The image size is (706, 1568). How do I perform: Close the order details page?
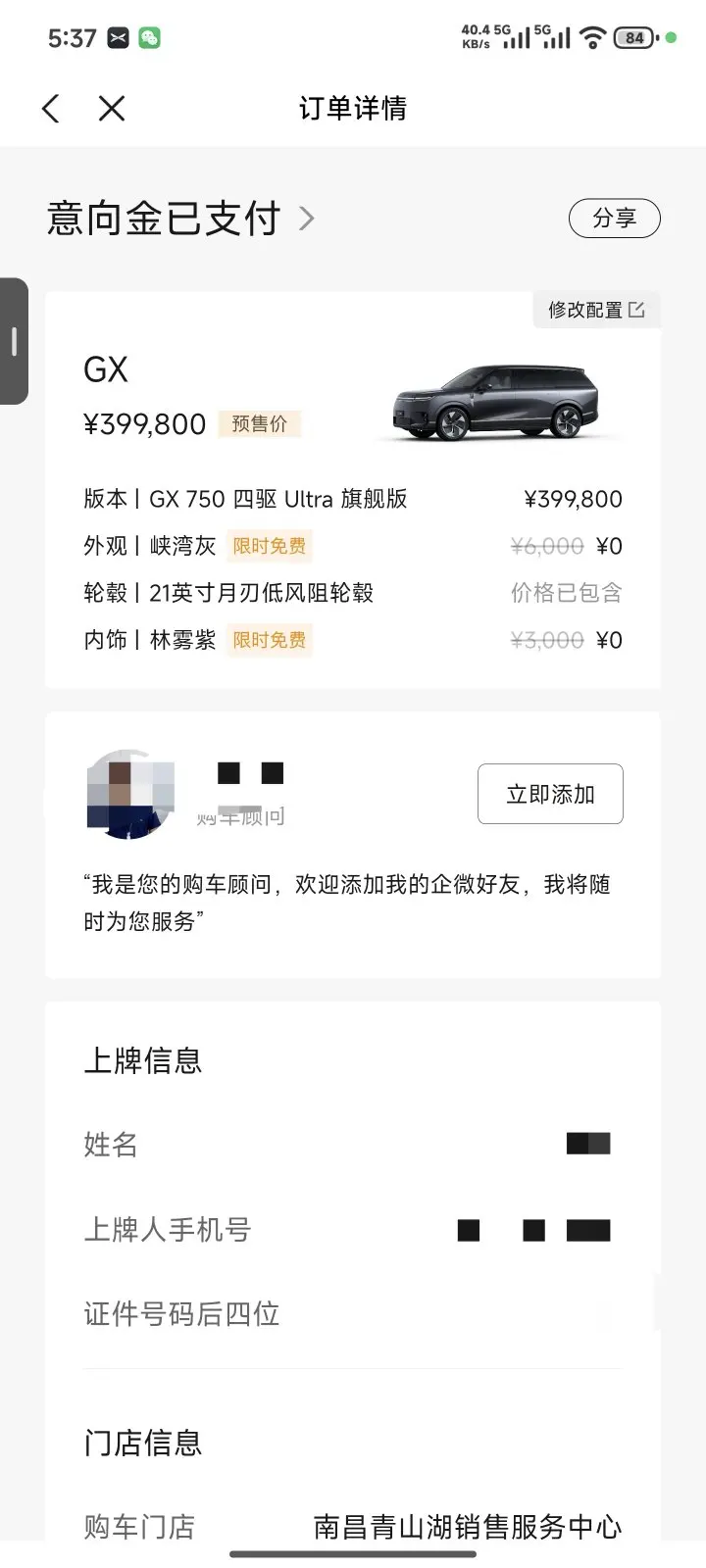[112, 109]
